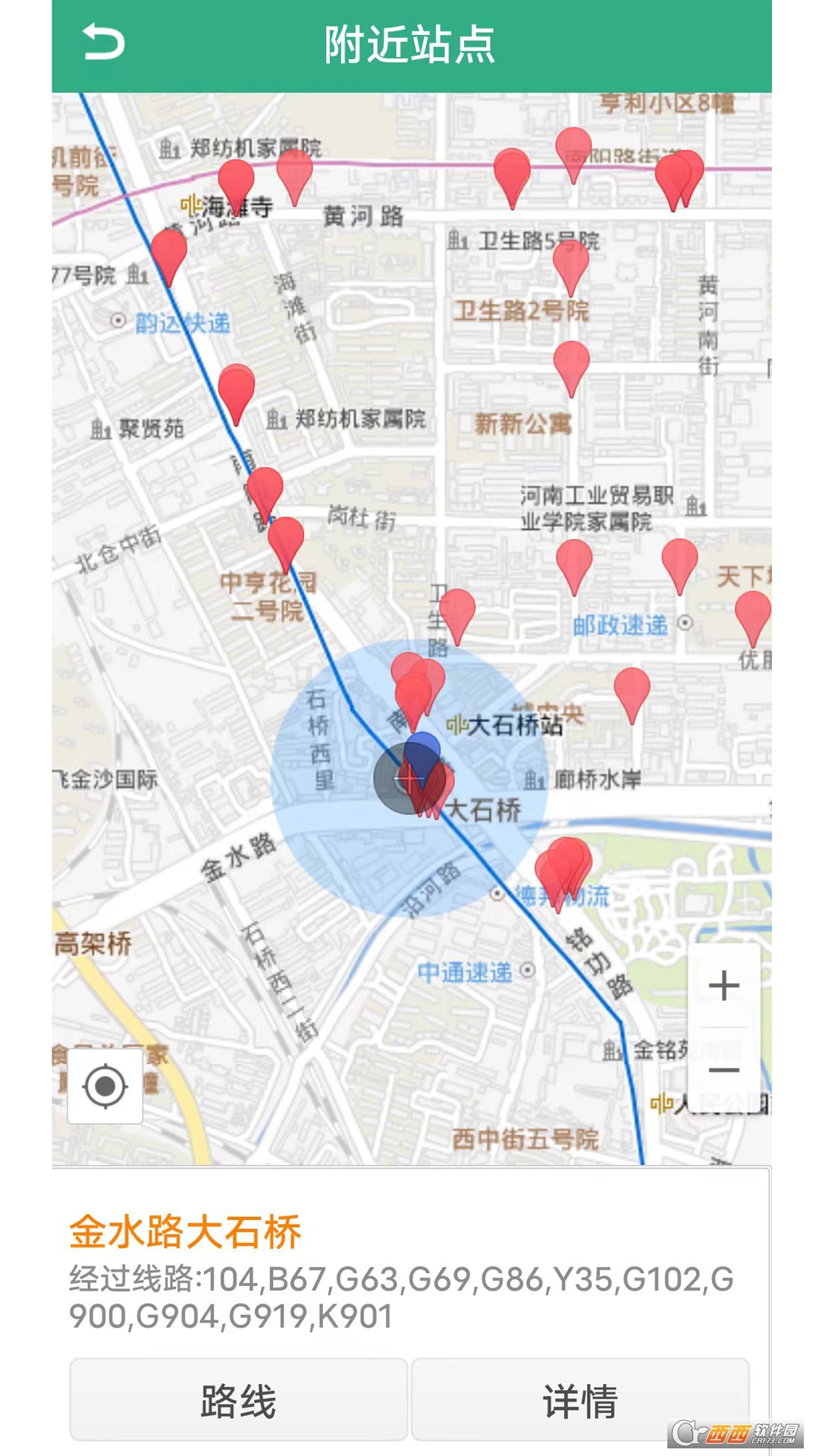Zoom out on the map

[723, 1070]
